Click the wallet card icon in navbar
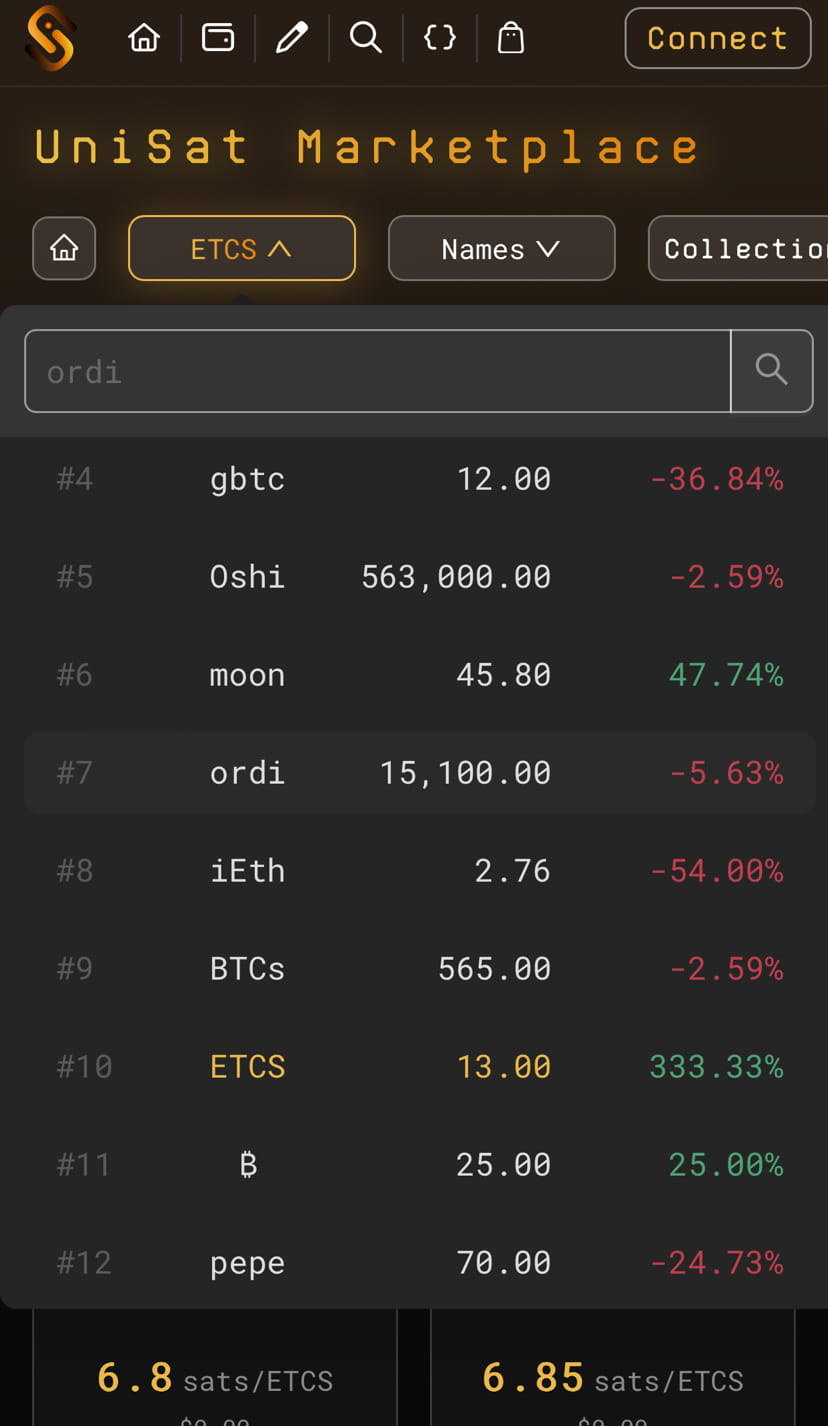The width and height of the screenshot is (828, 1426). click(217, 38)
